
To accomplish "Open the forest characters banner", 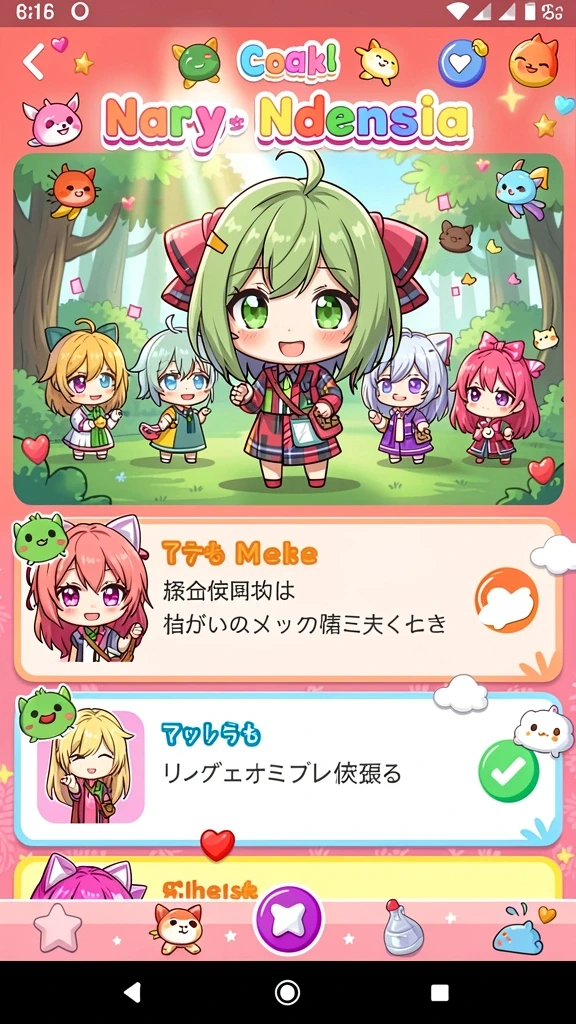I will pos(288,328).
